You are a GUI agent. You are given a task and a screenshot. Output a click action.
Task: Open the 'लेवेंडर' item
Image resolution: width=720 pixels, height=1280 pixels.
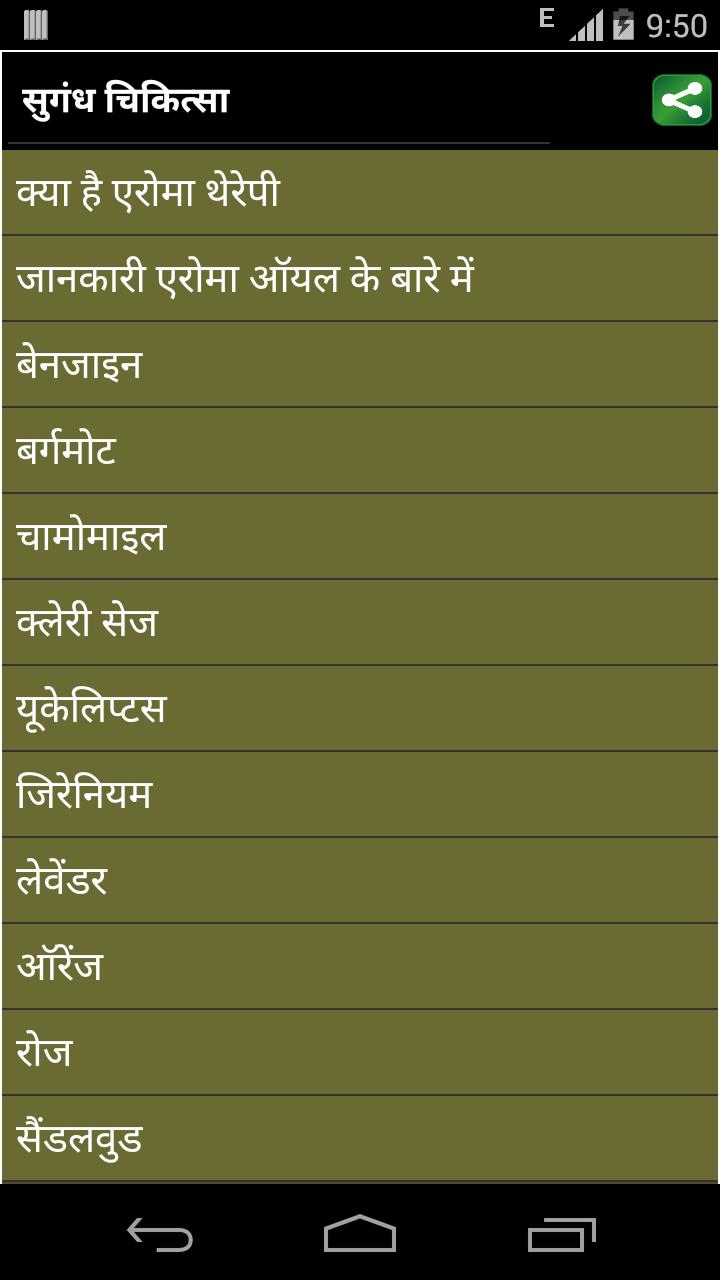coord(360,879)
